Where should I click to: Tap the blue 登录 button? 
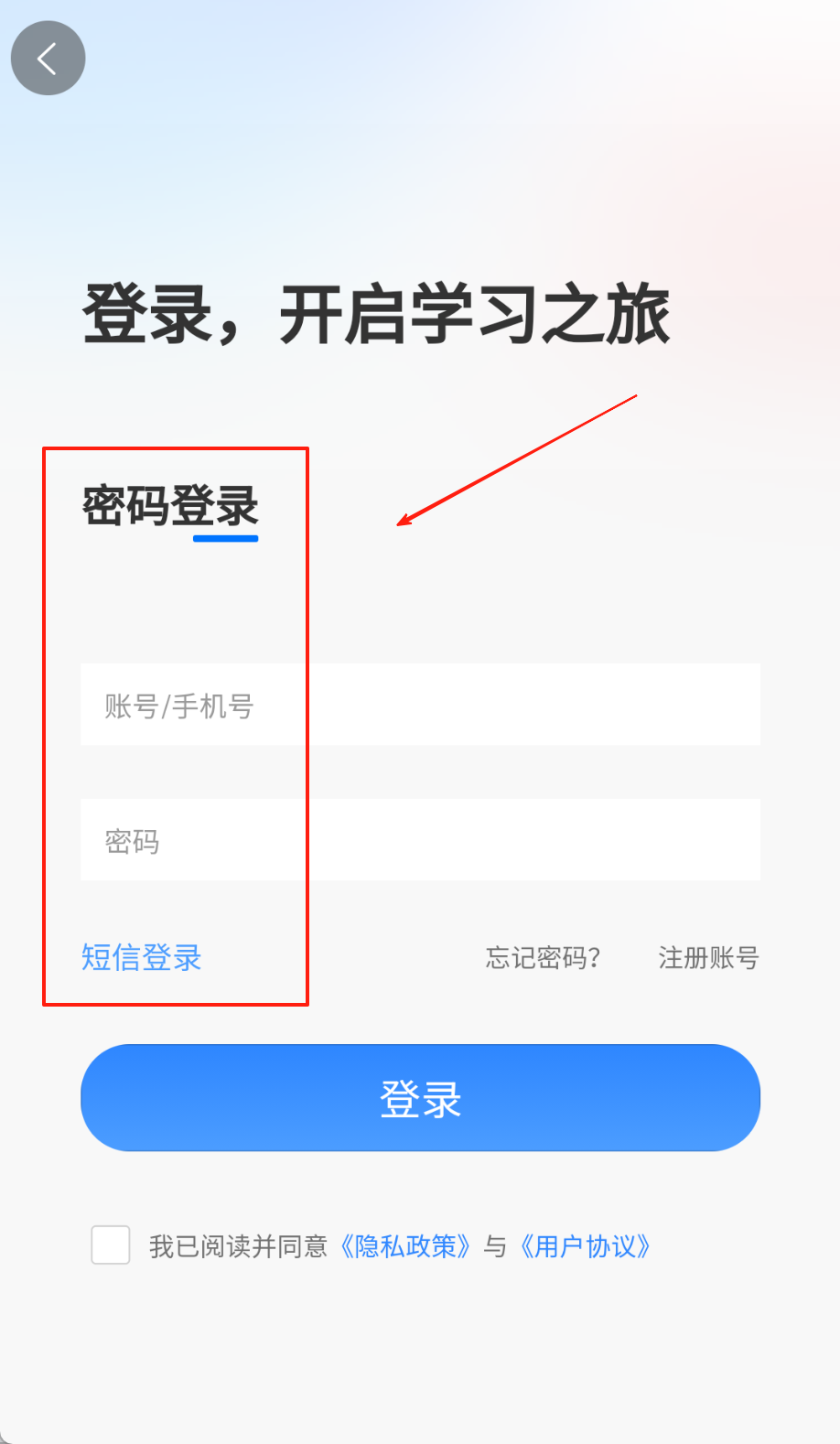click(420, 1097)
